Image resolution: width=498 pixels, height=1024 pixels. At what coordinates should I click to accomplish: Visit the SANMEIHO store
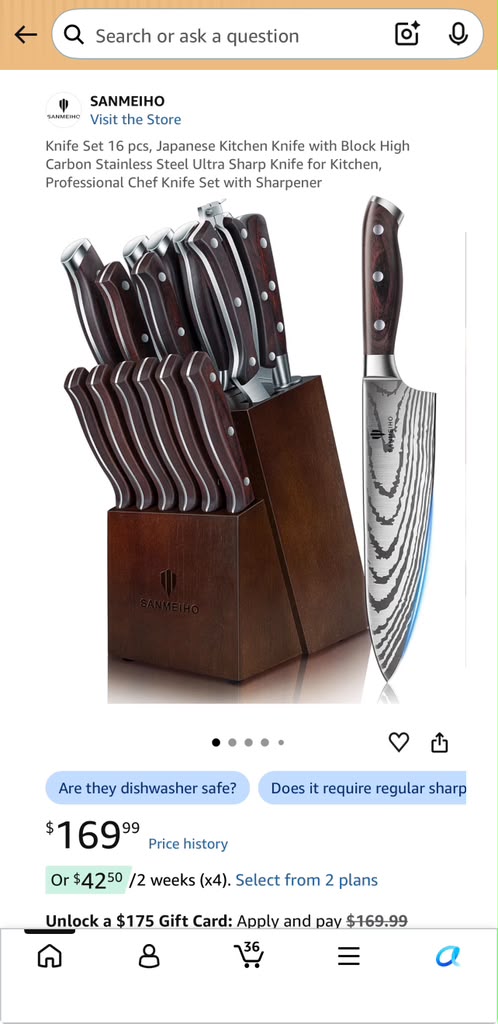click(x=135, y=120)
